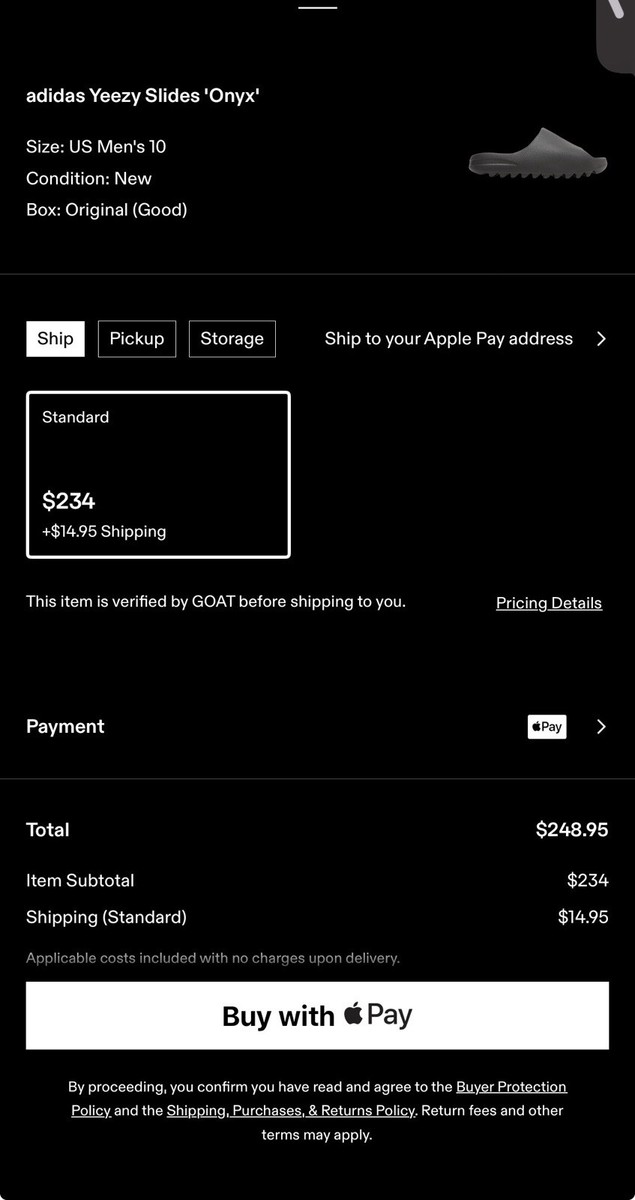Switch to the Pickup option
The width and height of the screenshot is (635, 1200).
[x=137, y=339]
